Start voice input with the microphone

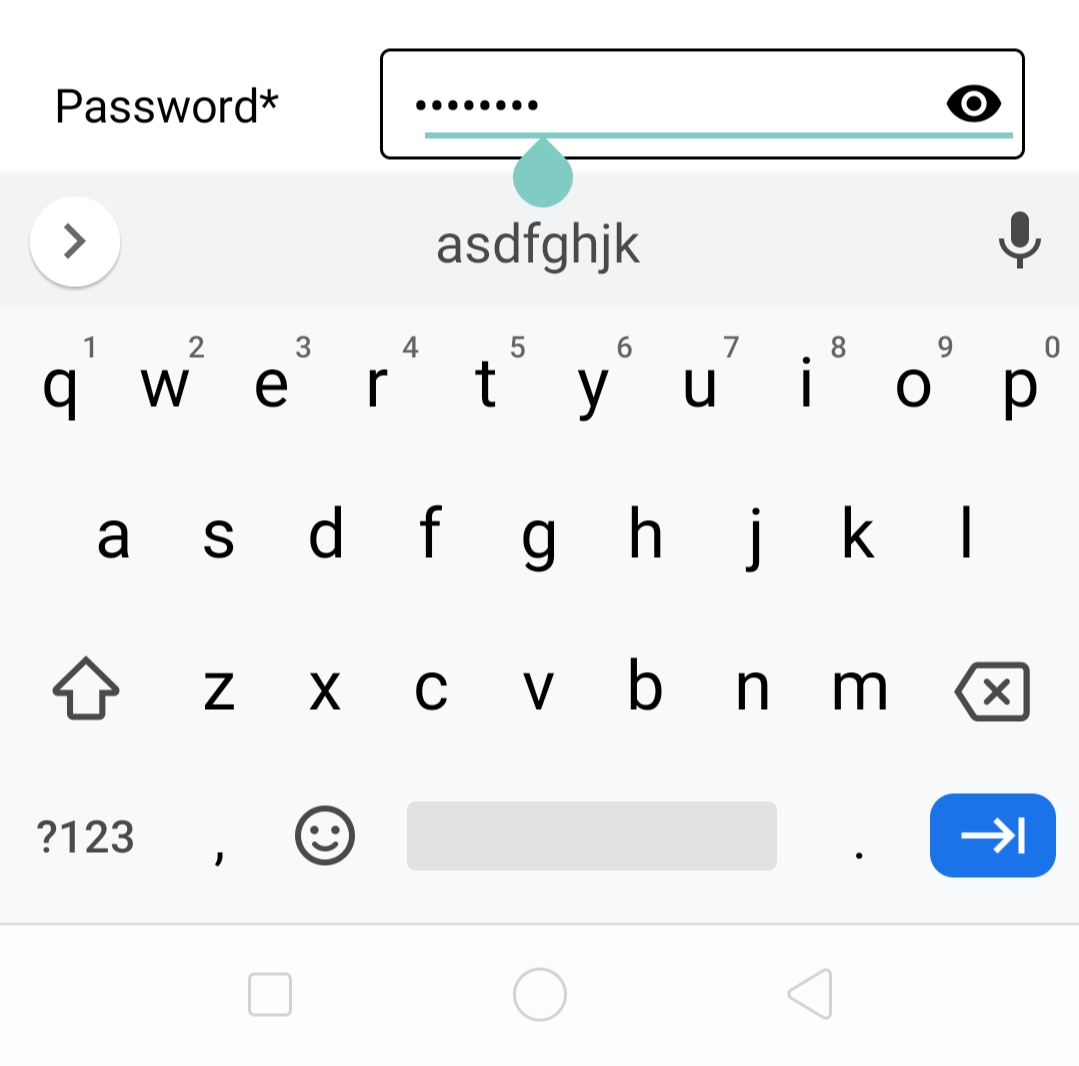click(1020, 240)
